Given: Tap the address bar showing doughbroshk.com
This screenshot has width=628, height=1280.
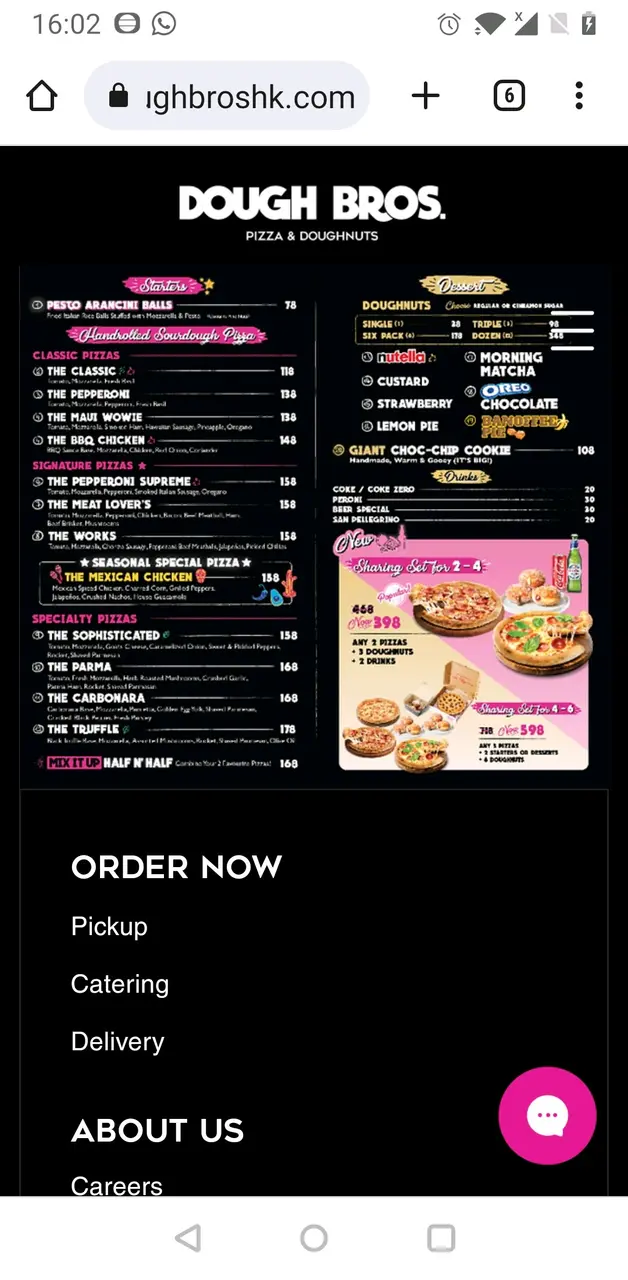Looking at the screenshot, I should 228,96.
